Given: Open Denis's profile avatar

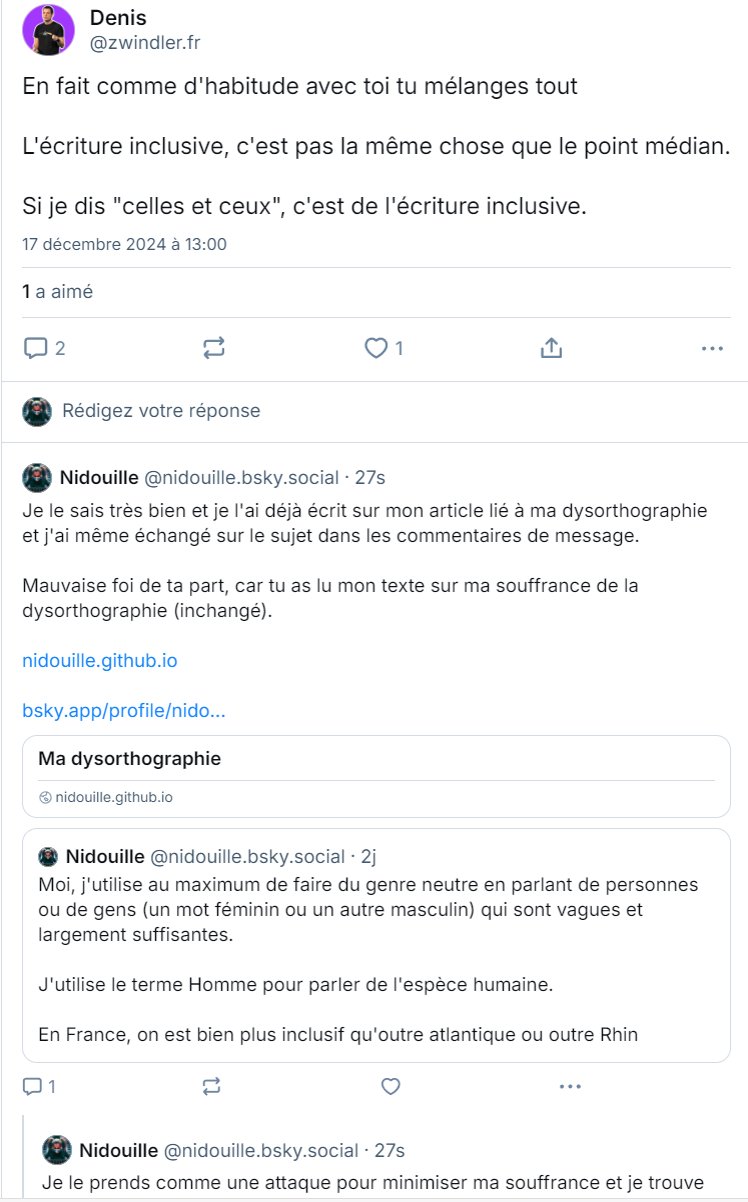Looking at the screenshot, I should tap(48, 30).
